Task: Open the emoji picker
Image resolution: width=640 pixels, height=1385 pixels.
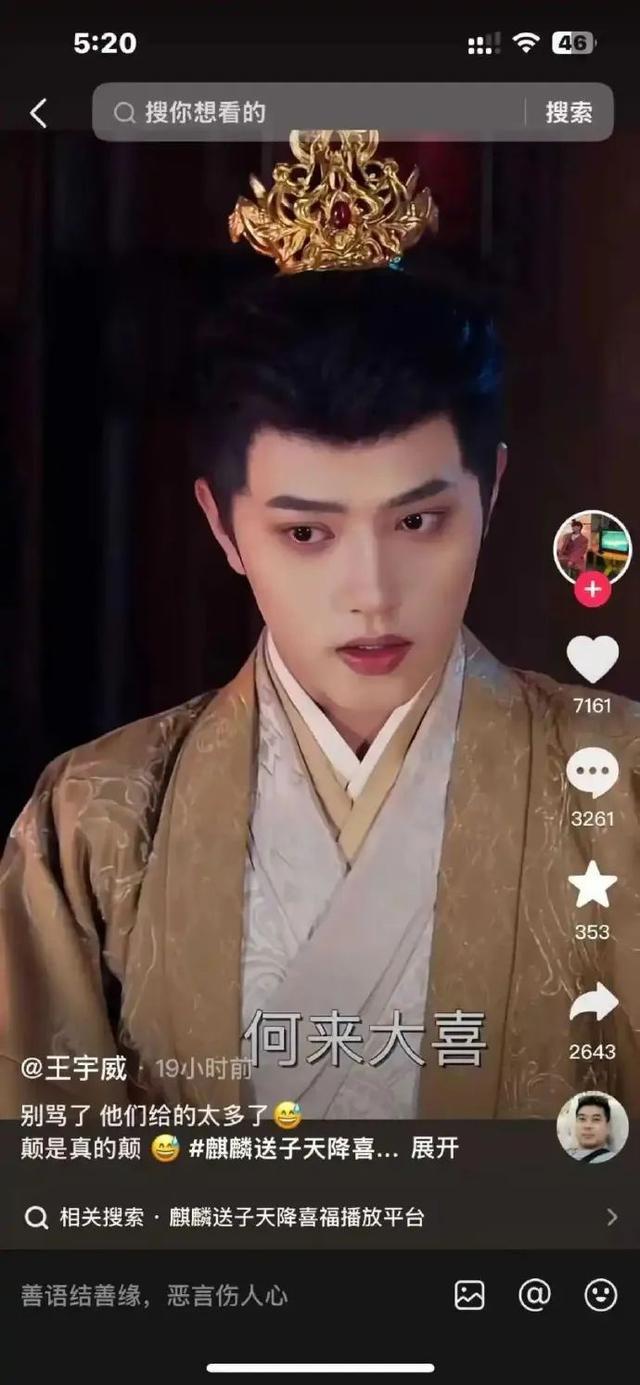Action: click(600, 1295)
